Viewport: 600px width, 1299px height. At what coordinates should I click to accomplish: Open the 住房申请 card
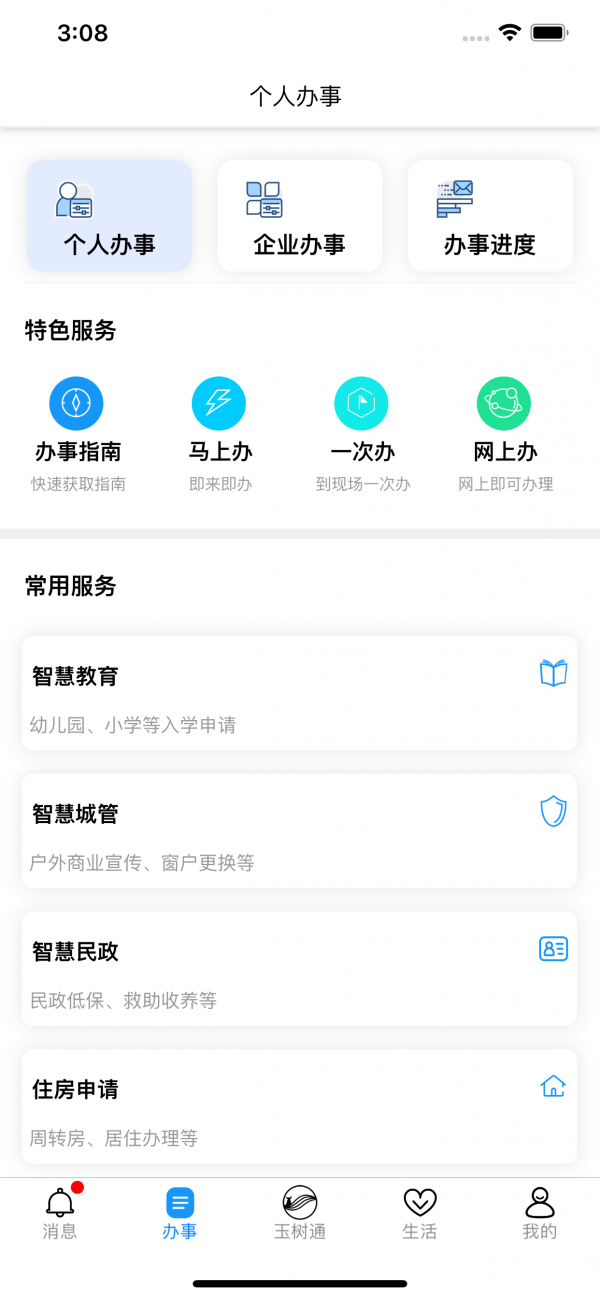299,1106
